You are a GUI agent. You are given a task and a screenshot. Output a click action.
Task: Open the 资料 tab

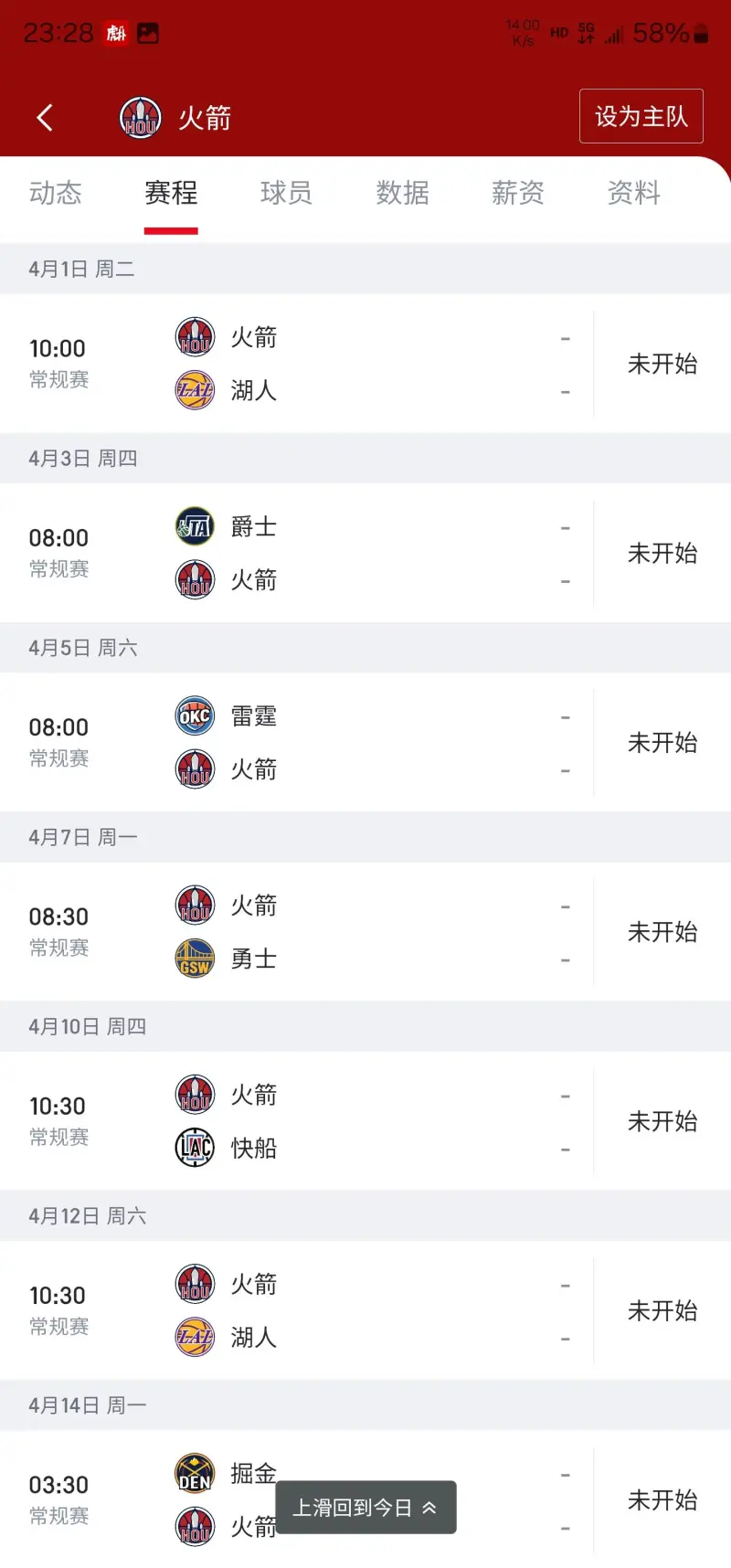point(633,193)
